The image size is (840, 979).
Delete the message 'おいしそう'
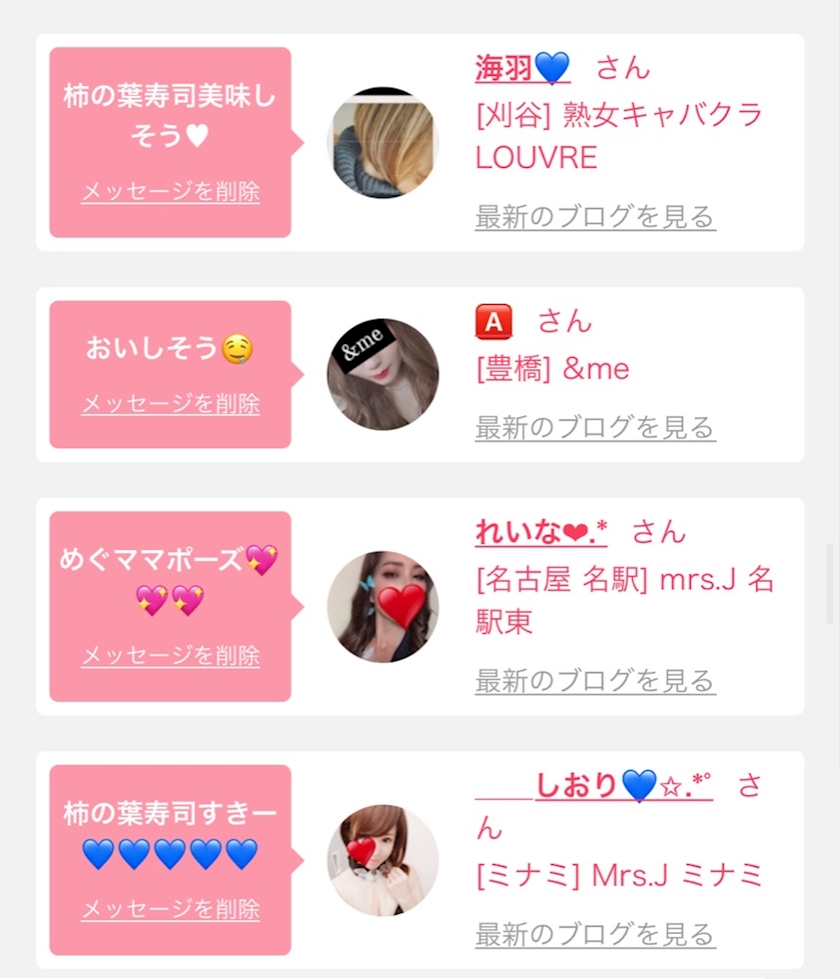[x=170, y=404]
